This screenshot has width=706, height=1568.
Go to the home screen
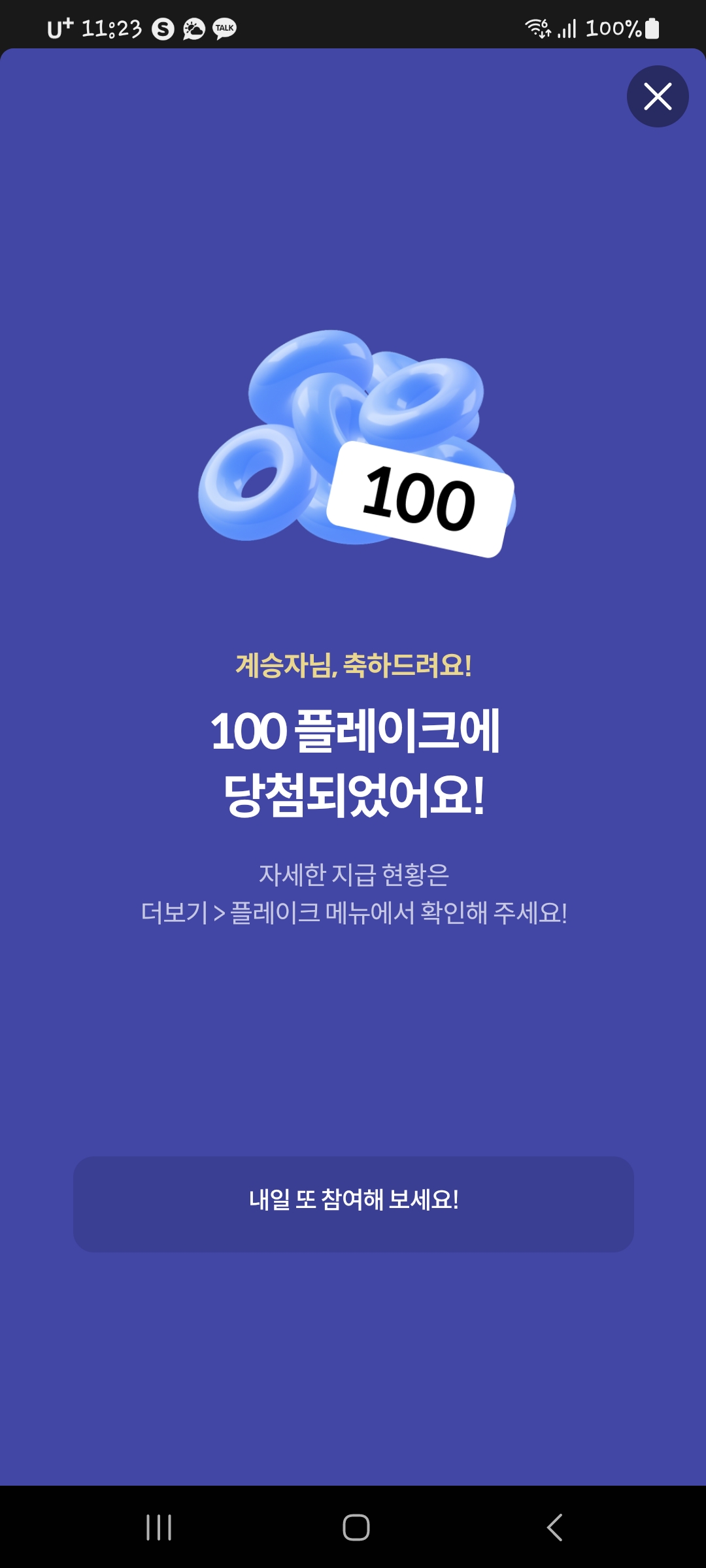click(356, 1527)
